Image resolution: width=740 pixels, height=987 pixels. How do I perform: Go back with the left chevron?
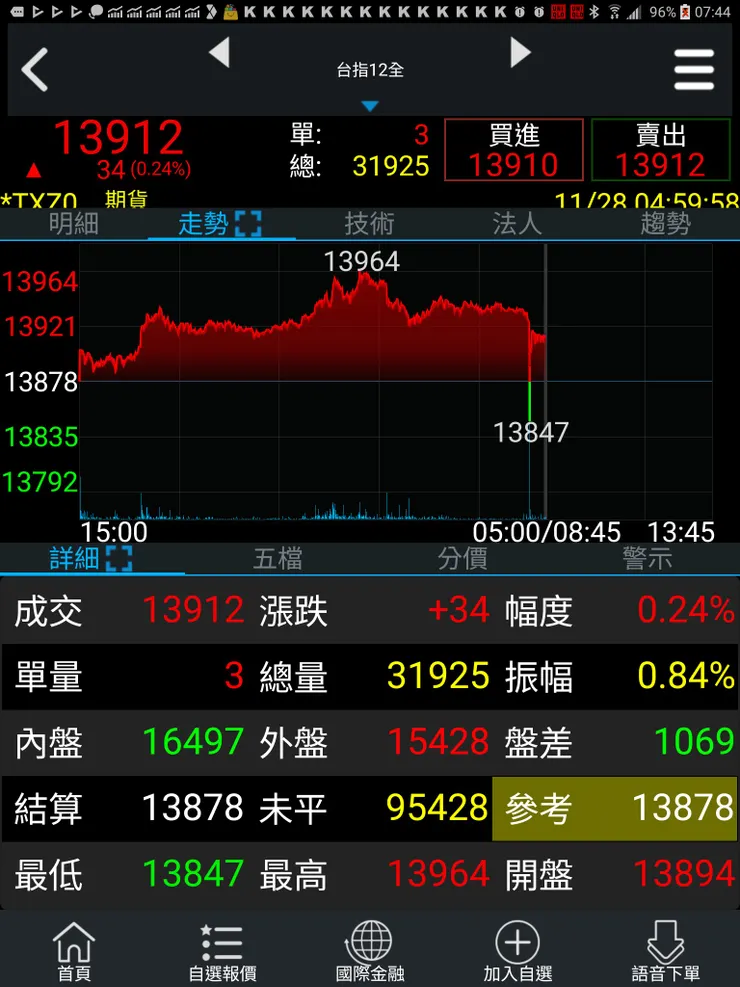click(x=36, y=70)
